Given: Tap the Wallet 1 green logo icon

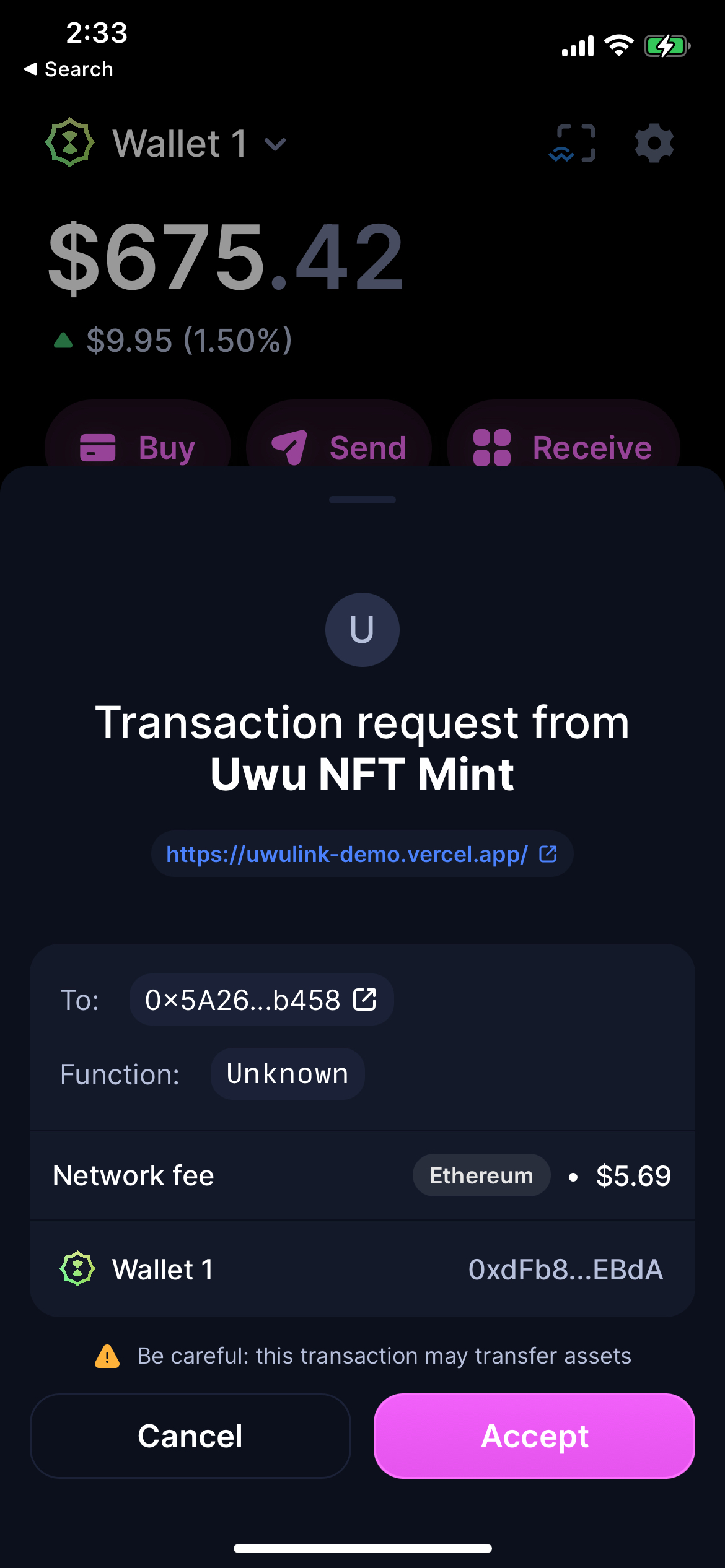Looking at the screenshot, I should point(69,141).
